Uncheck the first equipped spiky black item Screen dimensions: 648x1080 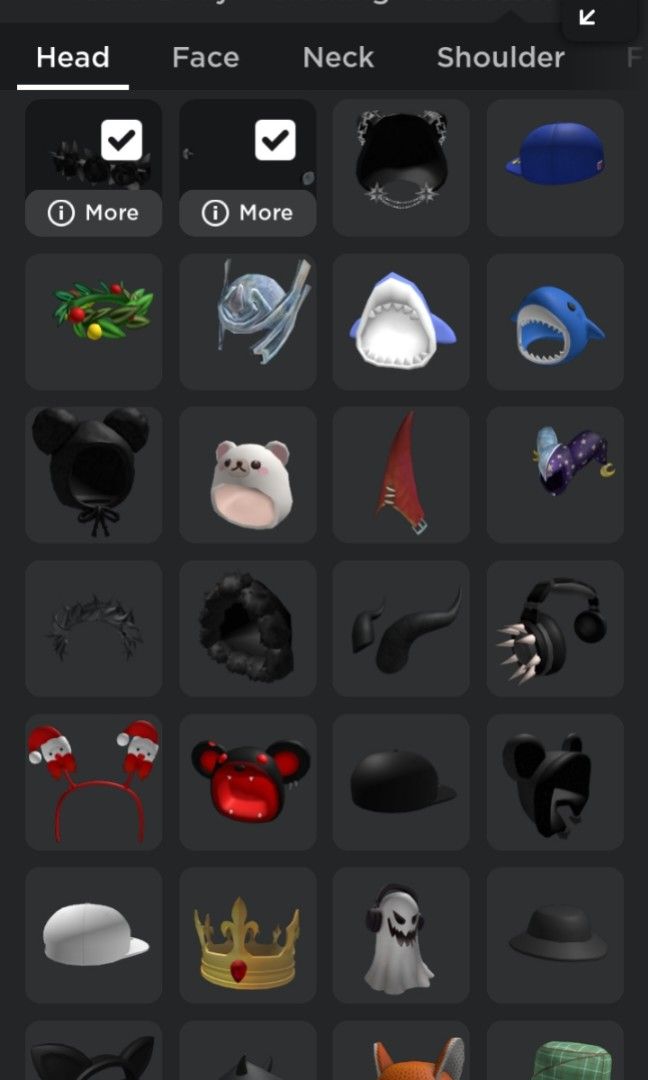(121, 141)
